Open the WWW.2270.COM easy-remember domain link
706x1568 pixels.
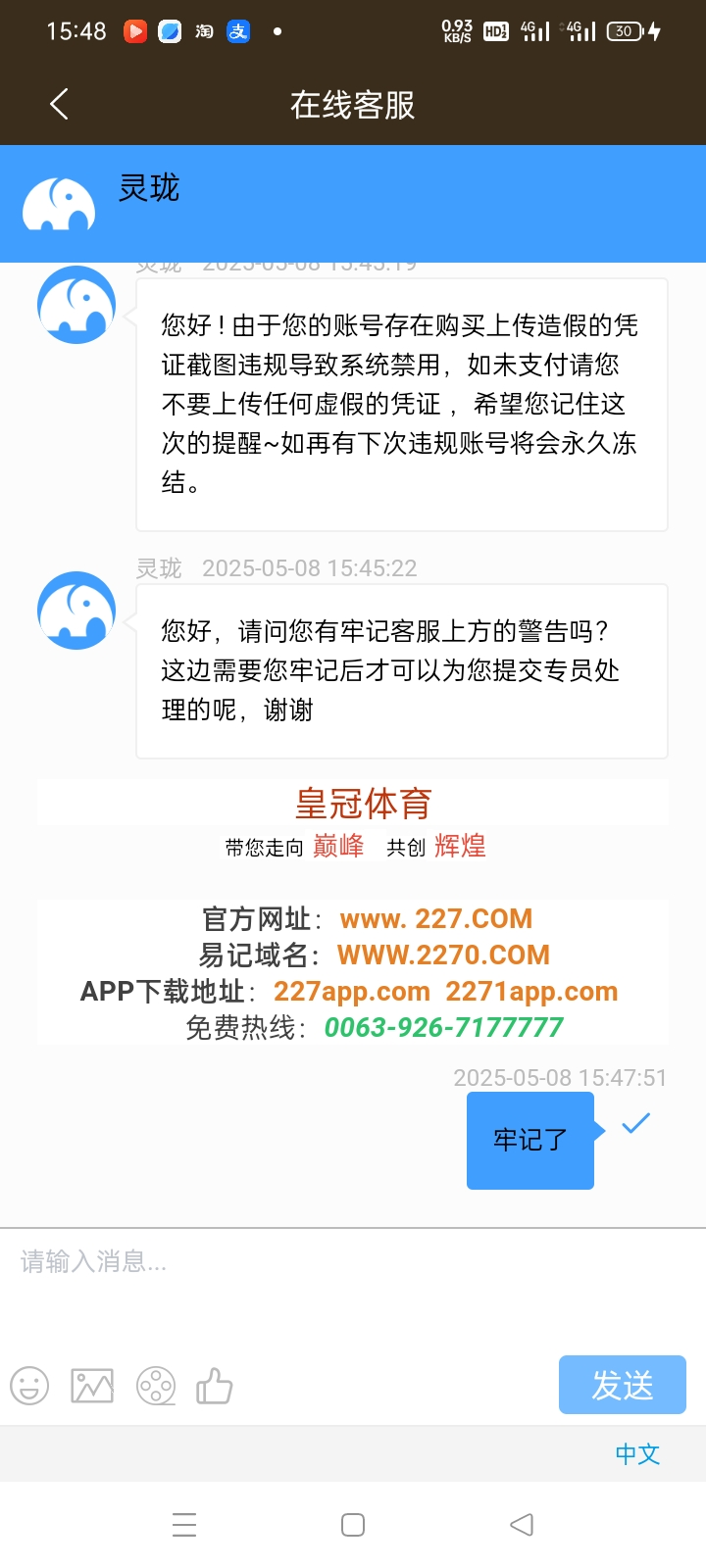coord(443,955)
